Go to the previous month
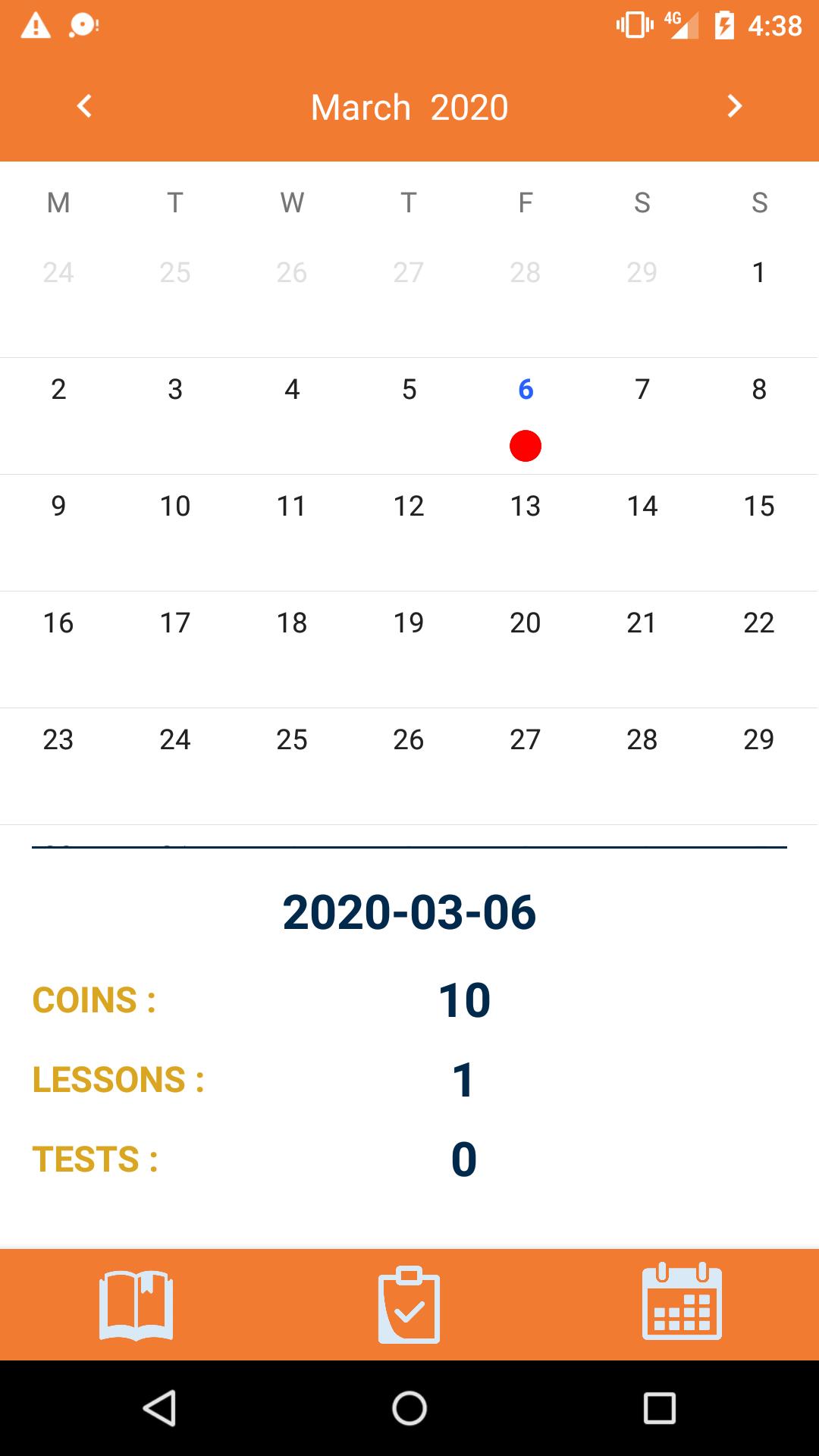 [x=84, y=106]
